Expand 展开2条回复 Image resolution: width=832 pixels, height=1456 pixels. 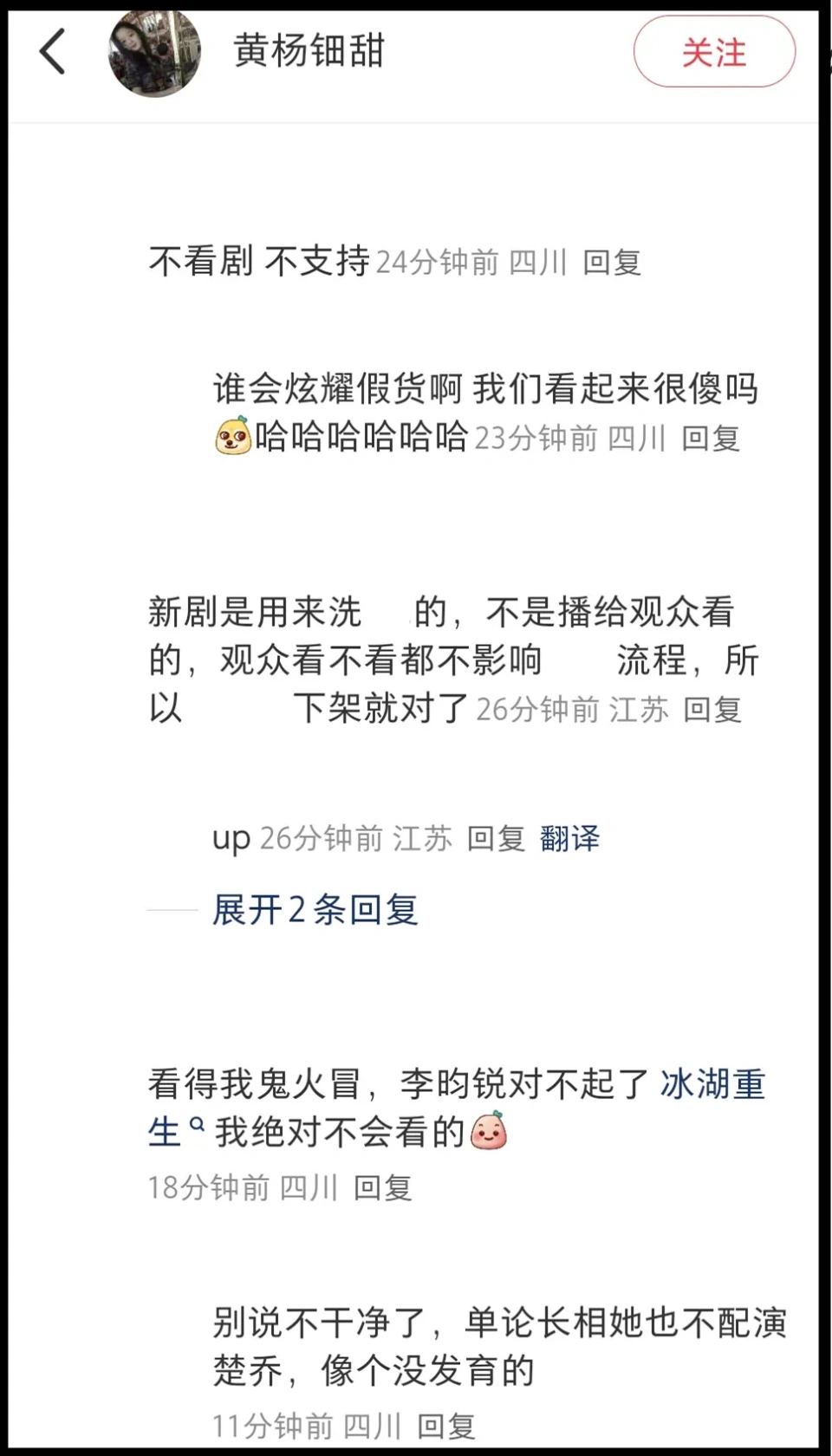click(315, 910)
